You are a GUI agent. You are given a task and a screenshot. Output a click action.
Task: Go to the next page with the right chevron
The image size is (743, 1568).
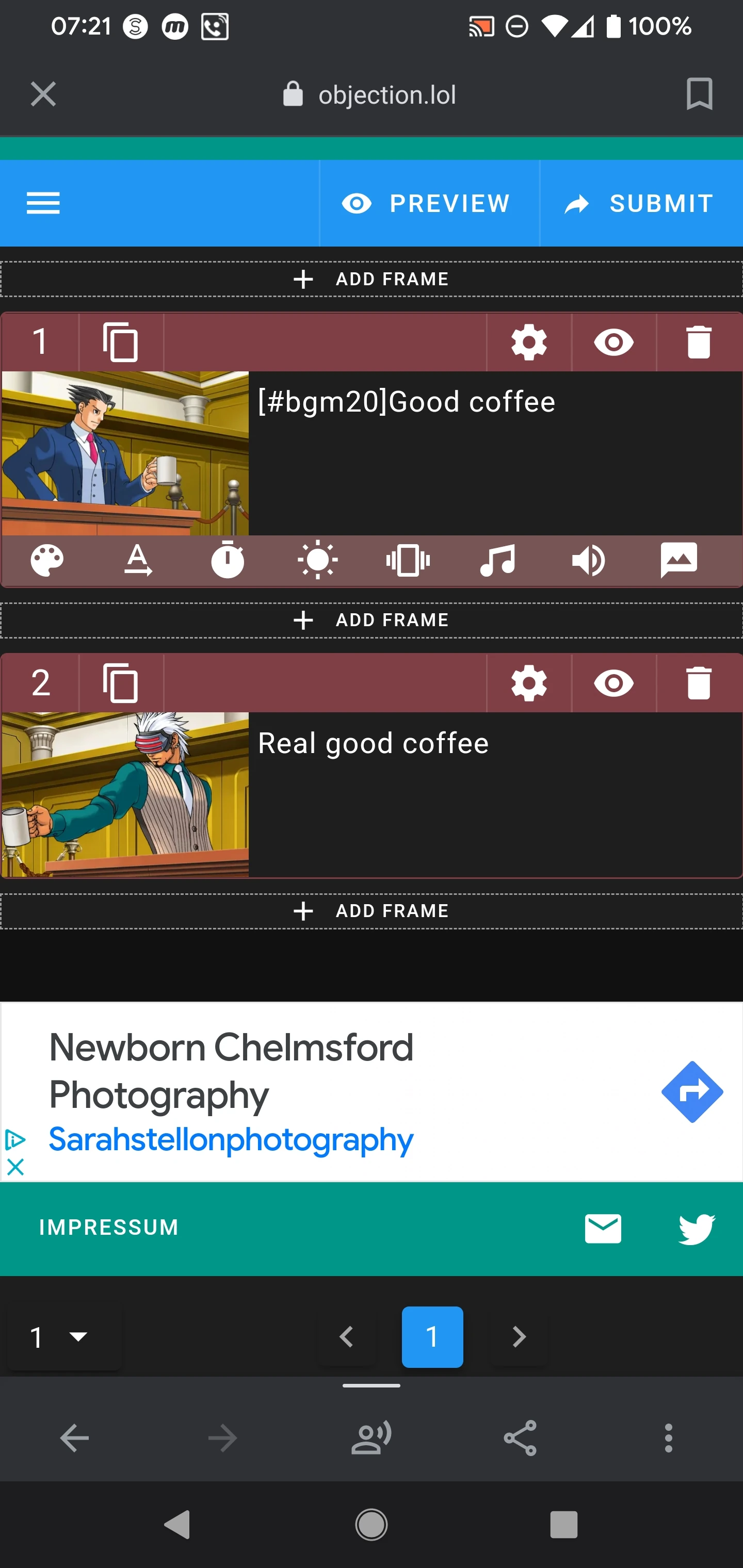pos(519,1337)
